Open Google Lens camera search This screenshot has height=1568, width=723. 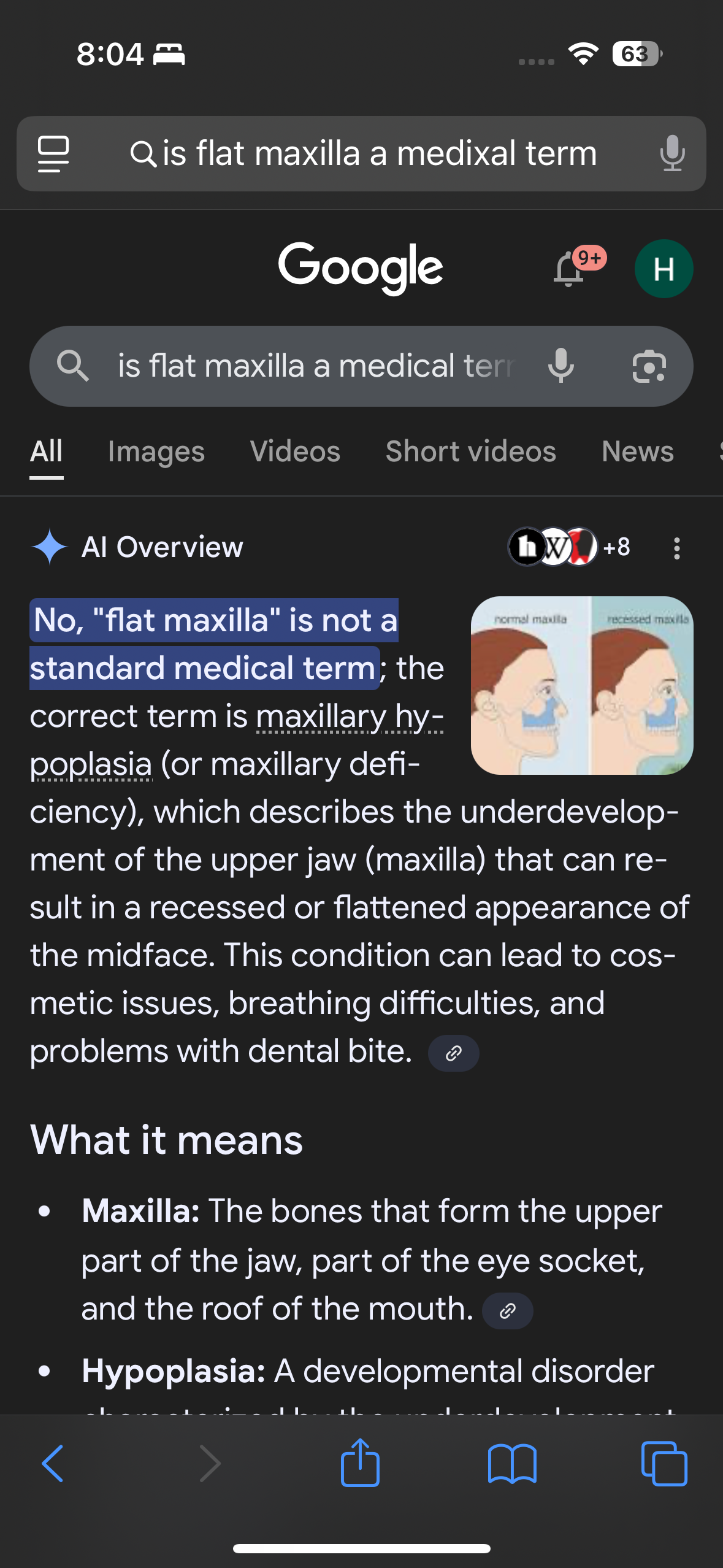point(649,366)
